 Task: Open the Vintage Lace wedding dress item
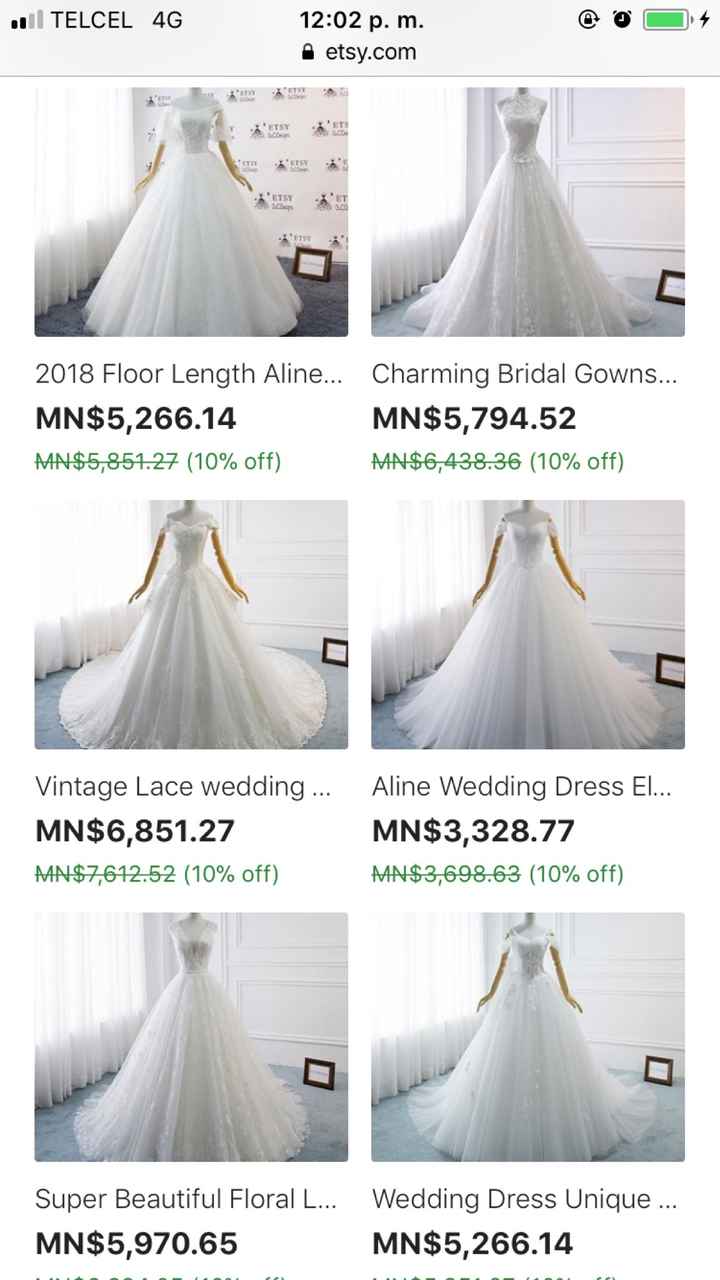tap(191, 624)
